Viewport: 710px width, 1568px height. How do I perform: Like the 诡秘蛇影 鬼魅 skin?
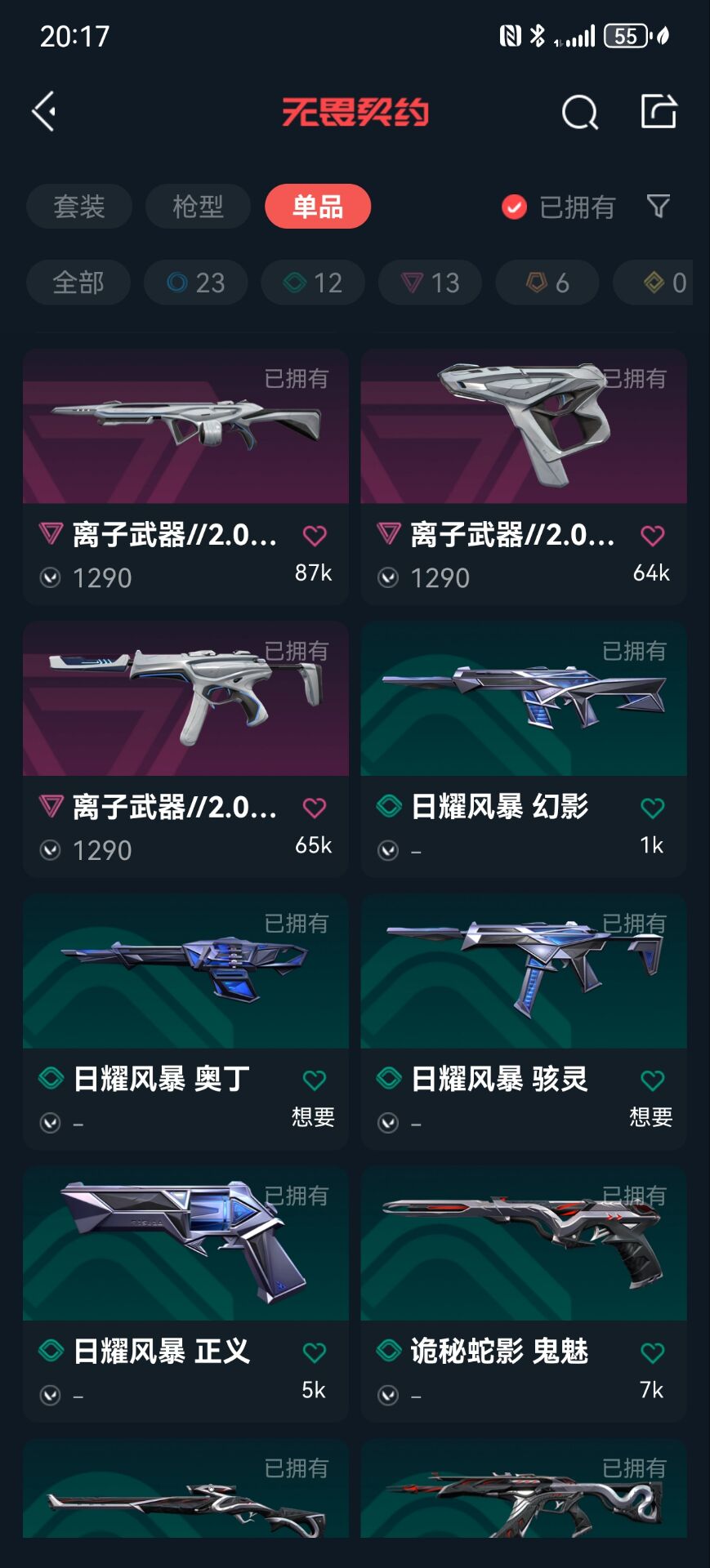[x=652, y=1353]
